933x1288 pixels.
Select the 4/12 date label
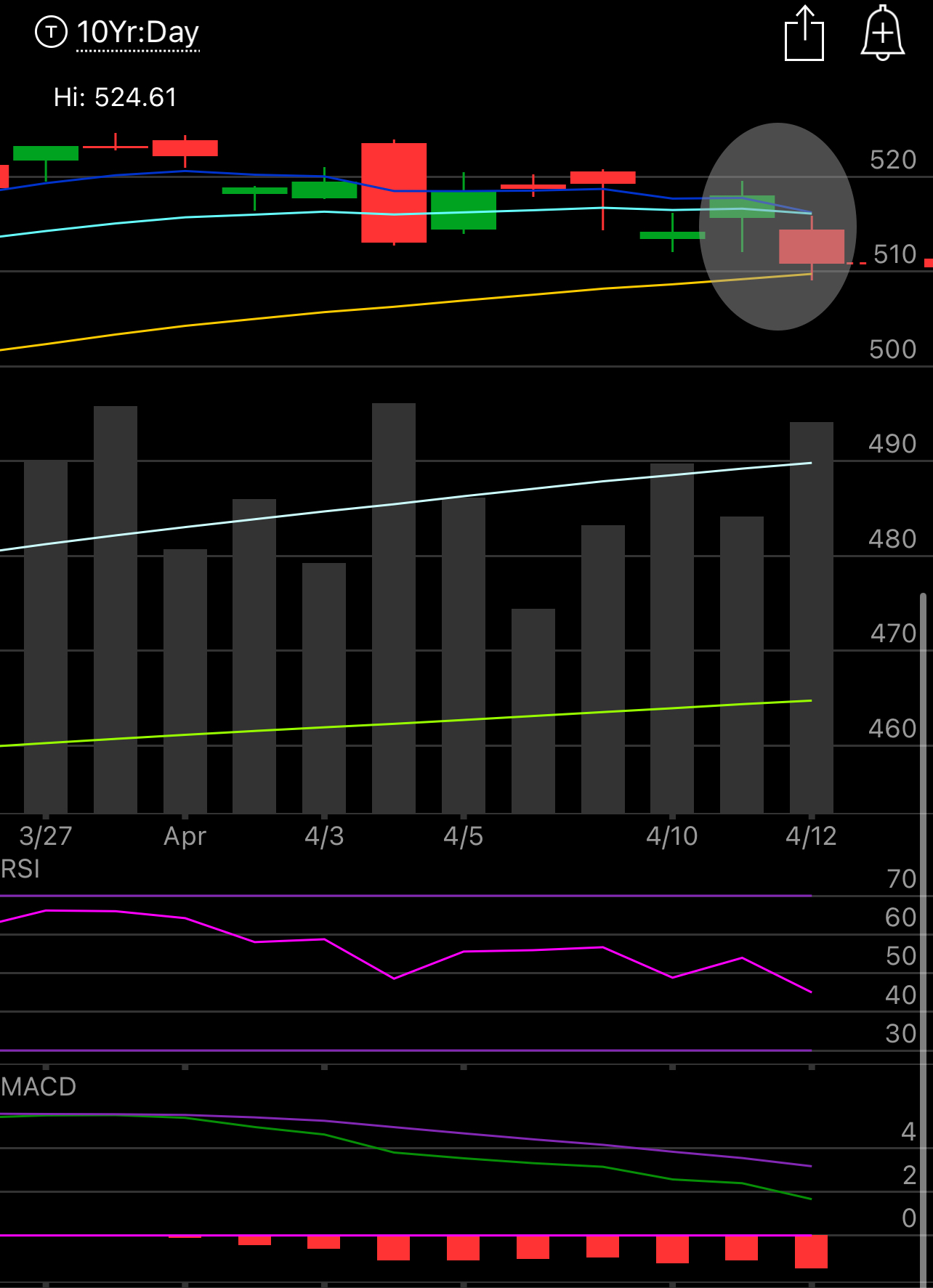(812, 837)
